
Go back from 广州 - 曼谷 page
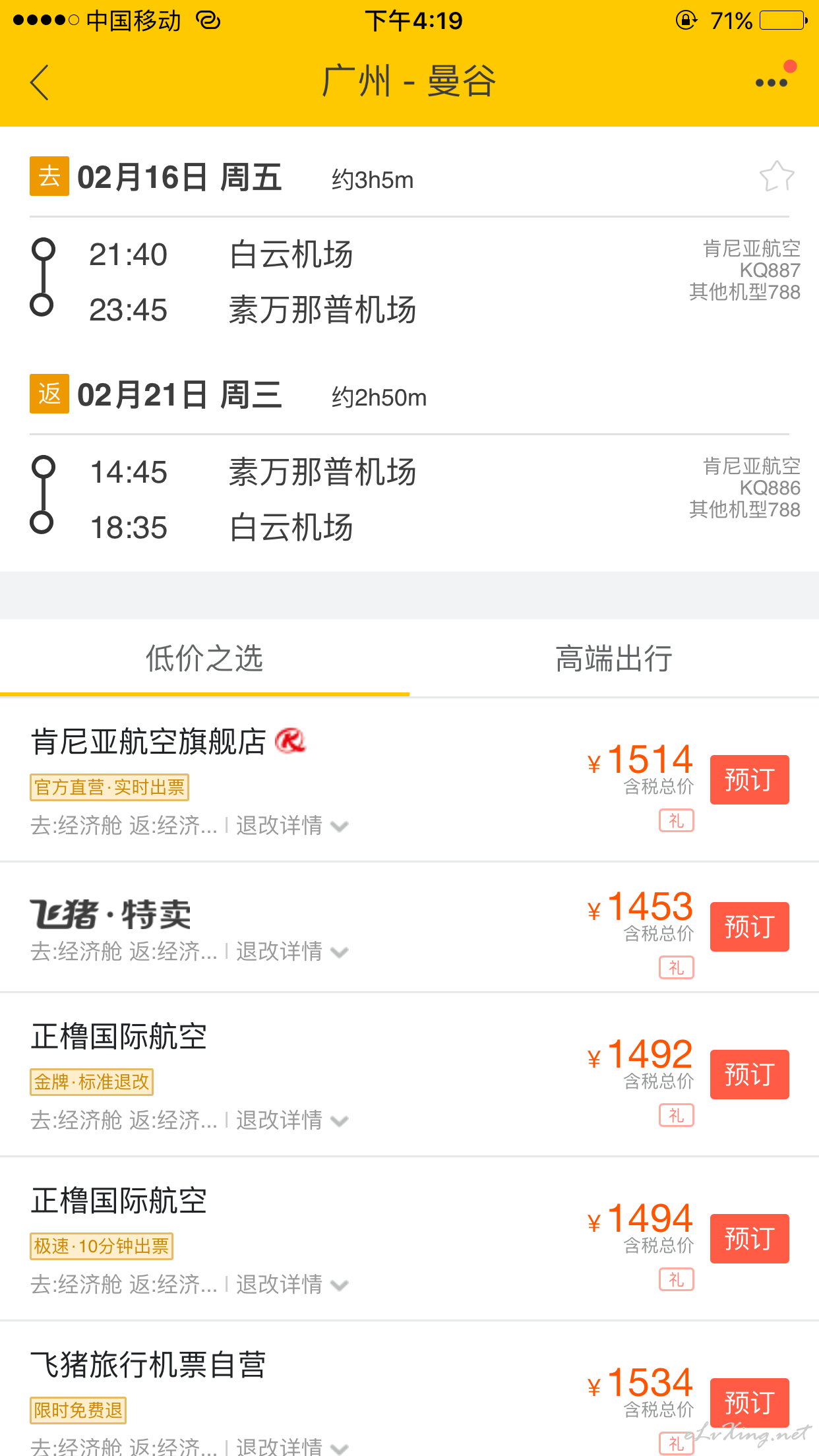[40, 82]
